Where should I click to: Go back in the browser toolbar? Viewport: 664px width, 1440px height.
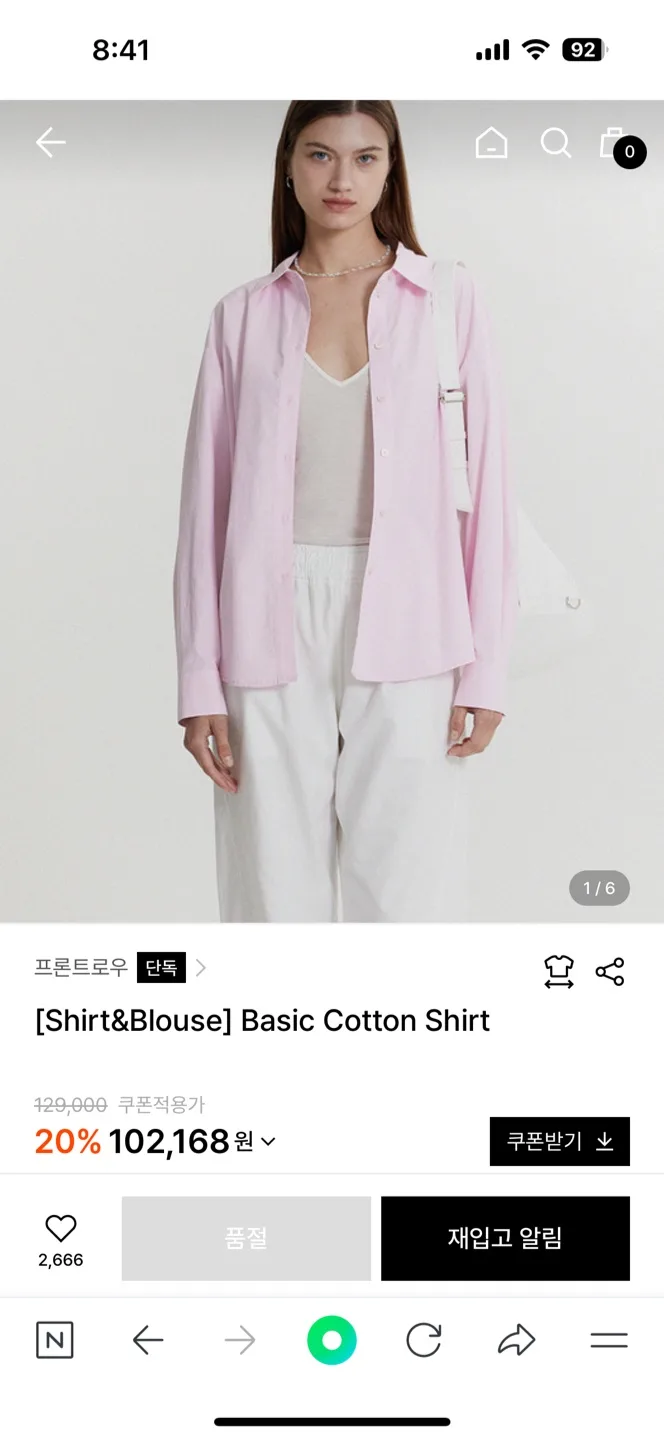click(148, 1340)
